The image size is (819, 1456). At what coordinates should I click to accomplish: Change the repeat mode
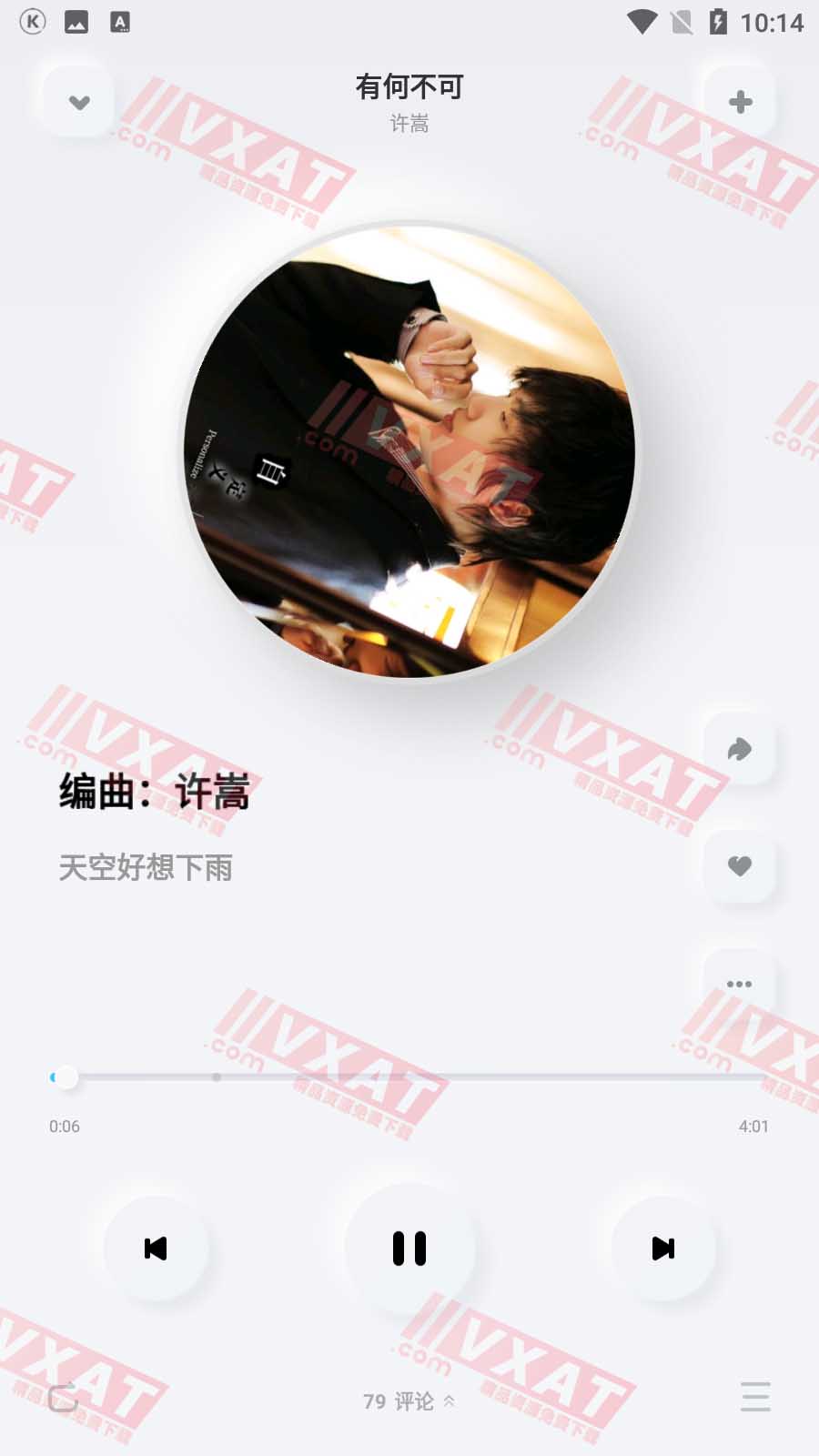pos(63,1397)
